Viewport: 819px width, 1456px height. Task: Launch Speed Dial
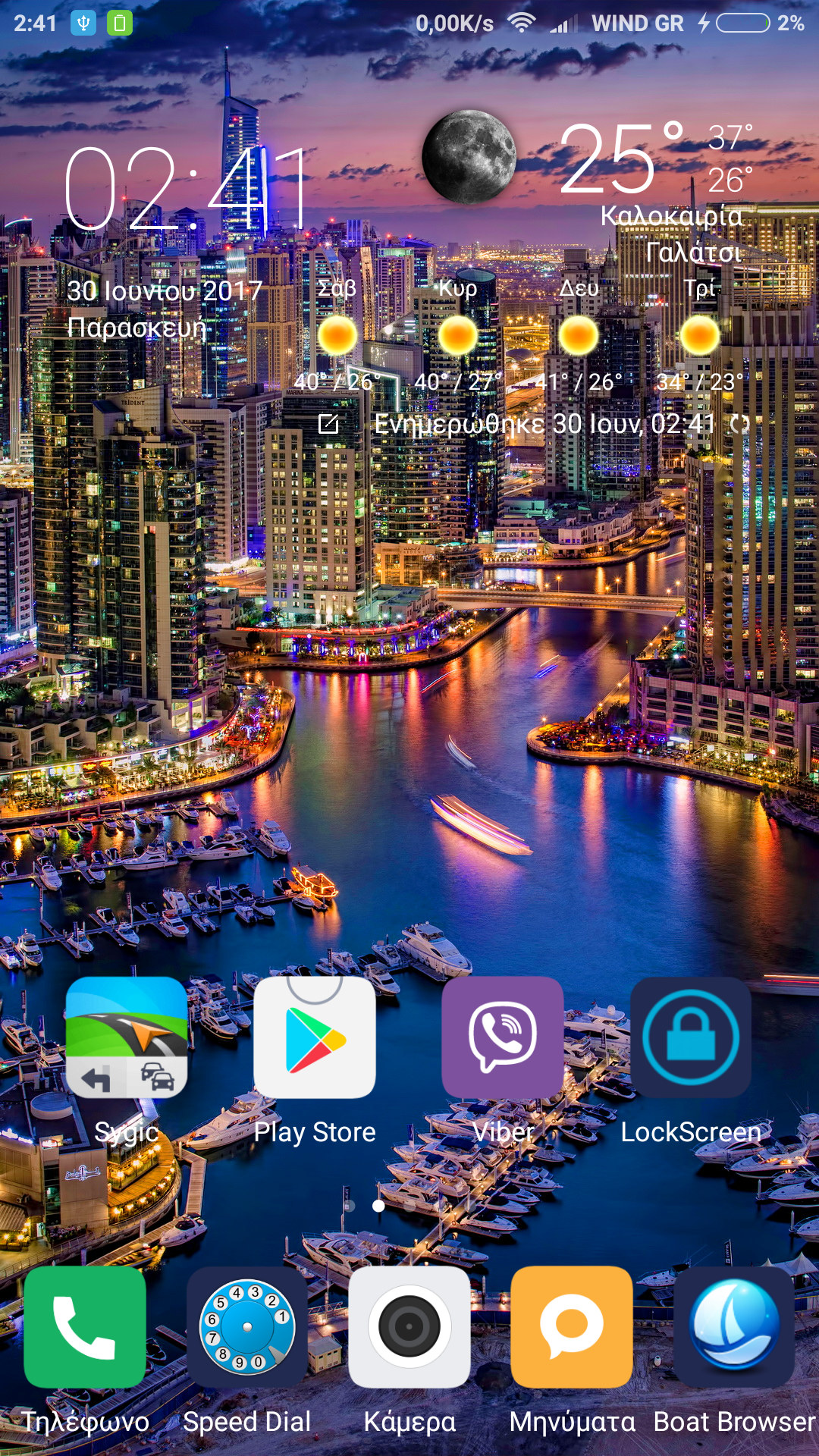click(x=247, y=1327)
